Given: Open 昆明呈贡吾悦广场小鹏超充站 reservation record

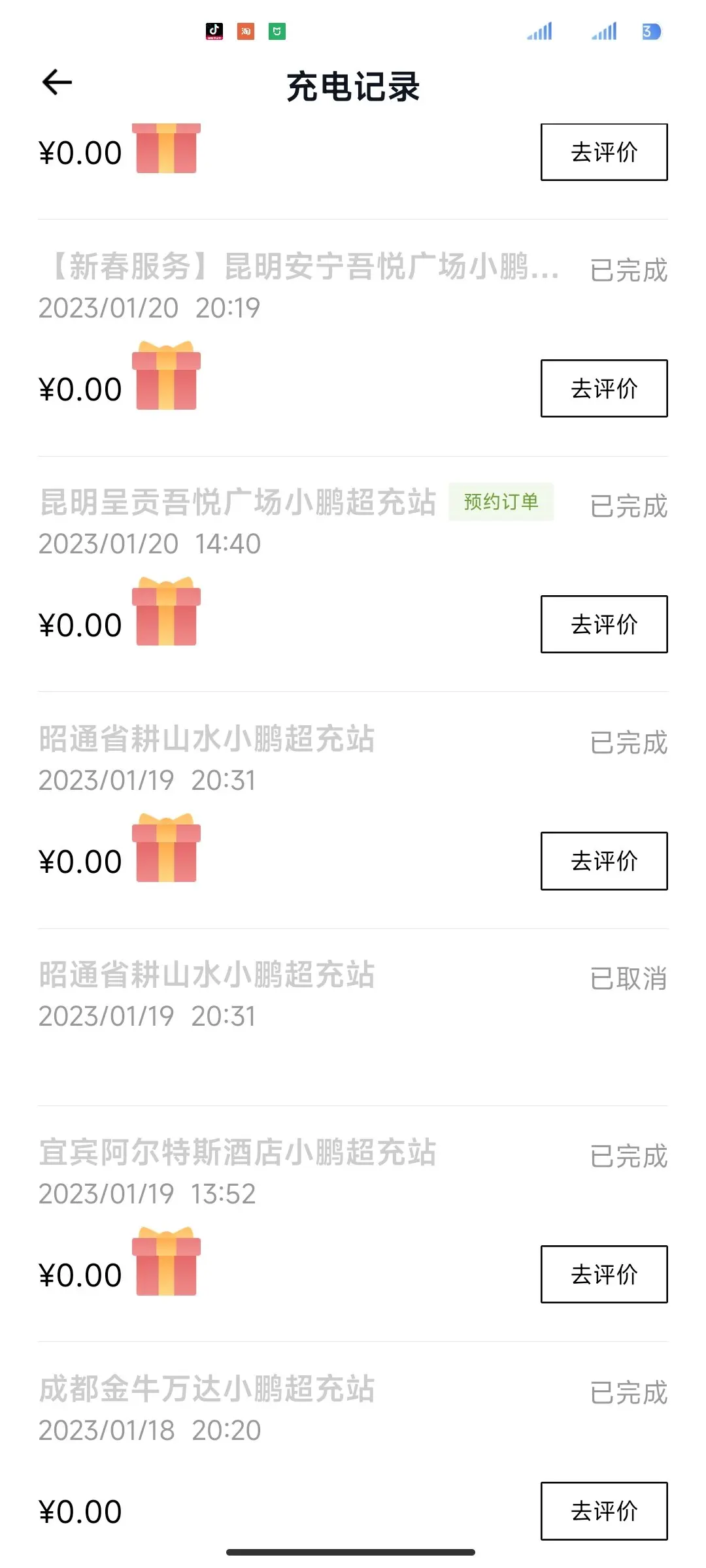Looking at the screenshot, I should click(x=238, y=503).
